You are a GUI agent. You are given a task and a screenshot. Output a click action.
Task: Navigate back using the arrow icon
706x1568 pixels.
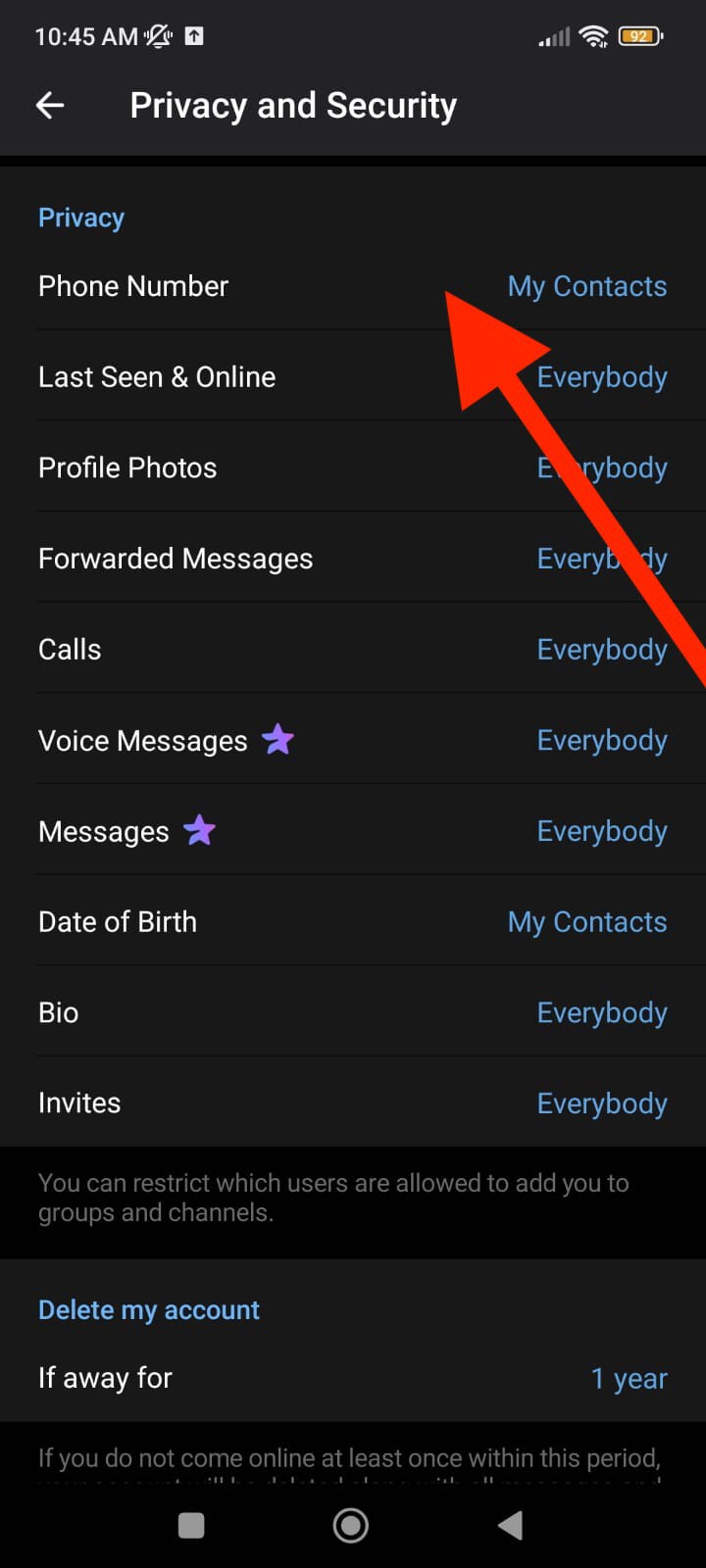[49, 105]
